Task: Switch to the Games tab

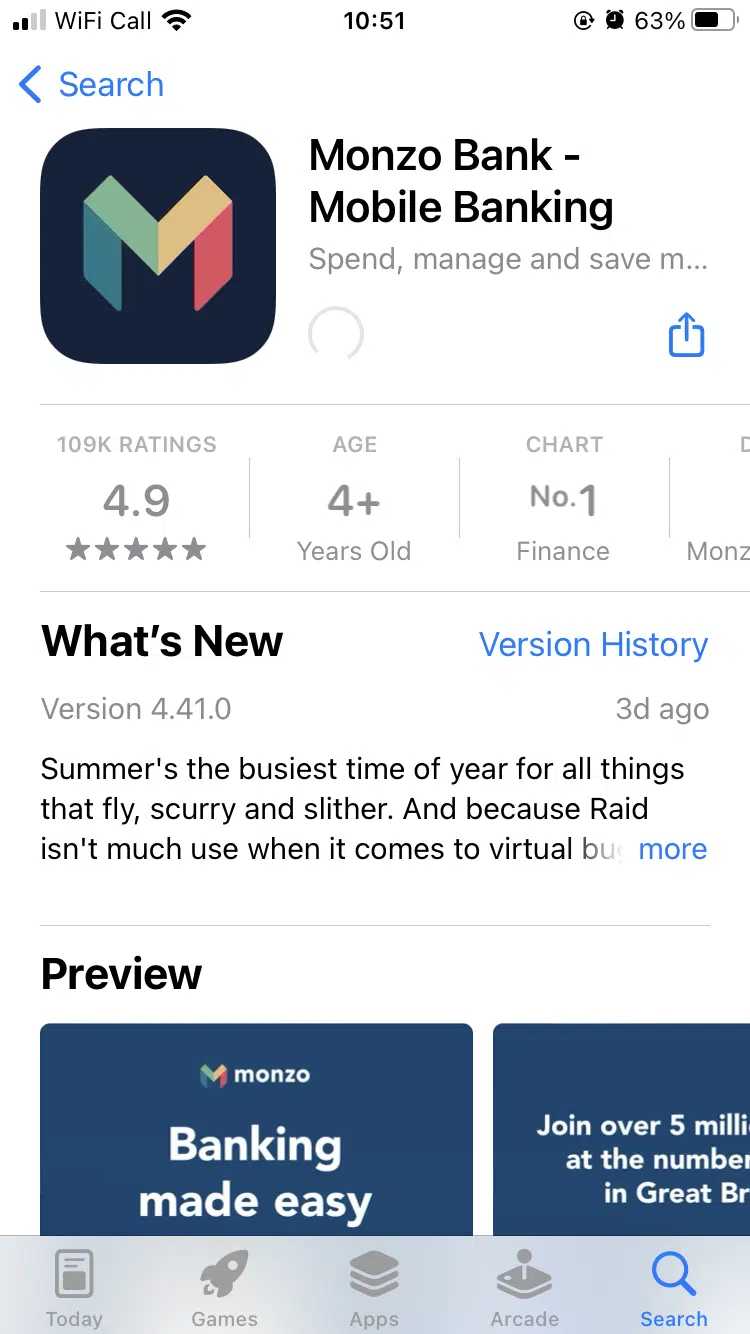Action: [x=224, y=1290]
